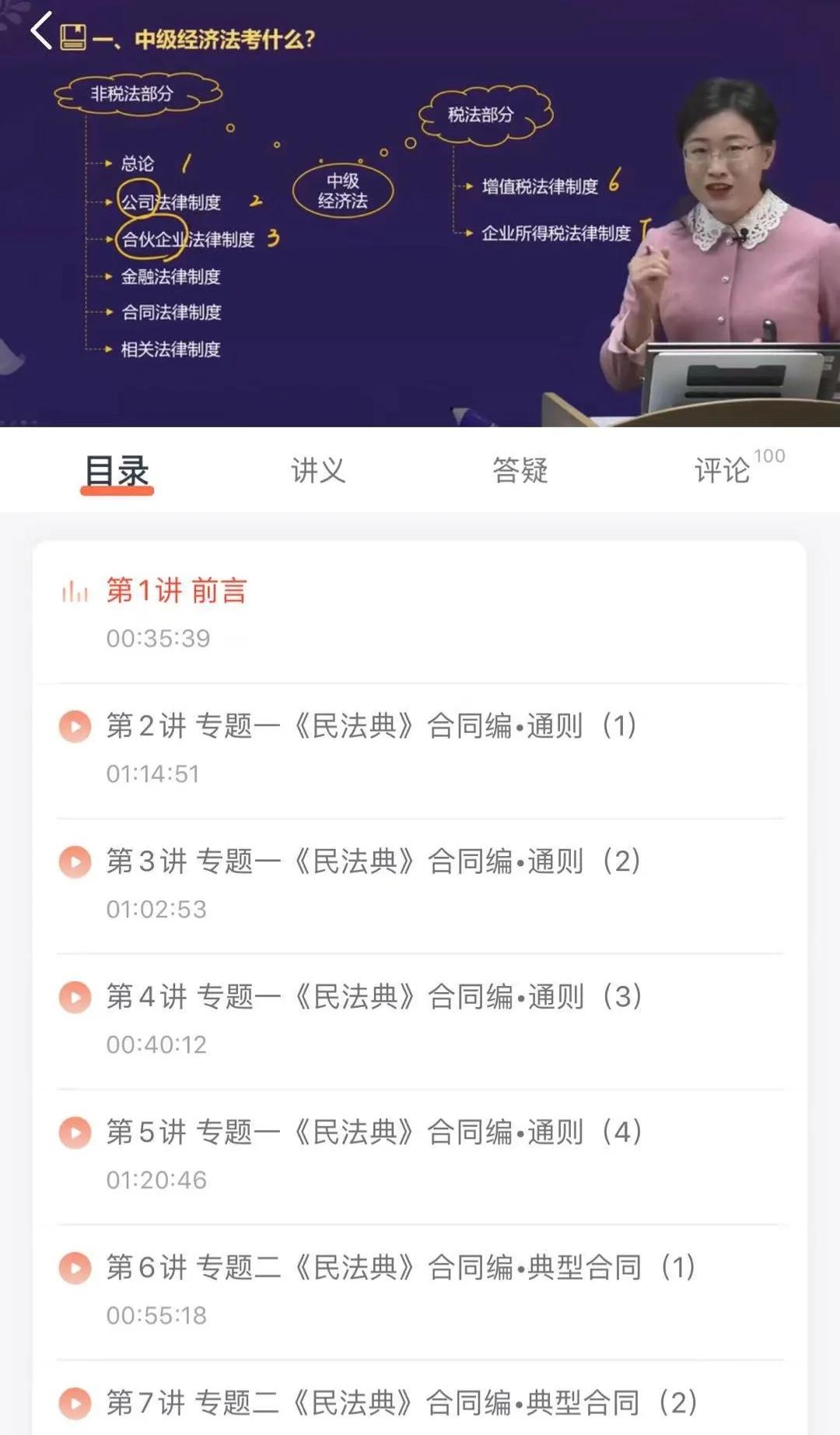The width and height of the screenshot is (840, 1435).
Task: Select the 目录 tab
Action: click(117, 471)
